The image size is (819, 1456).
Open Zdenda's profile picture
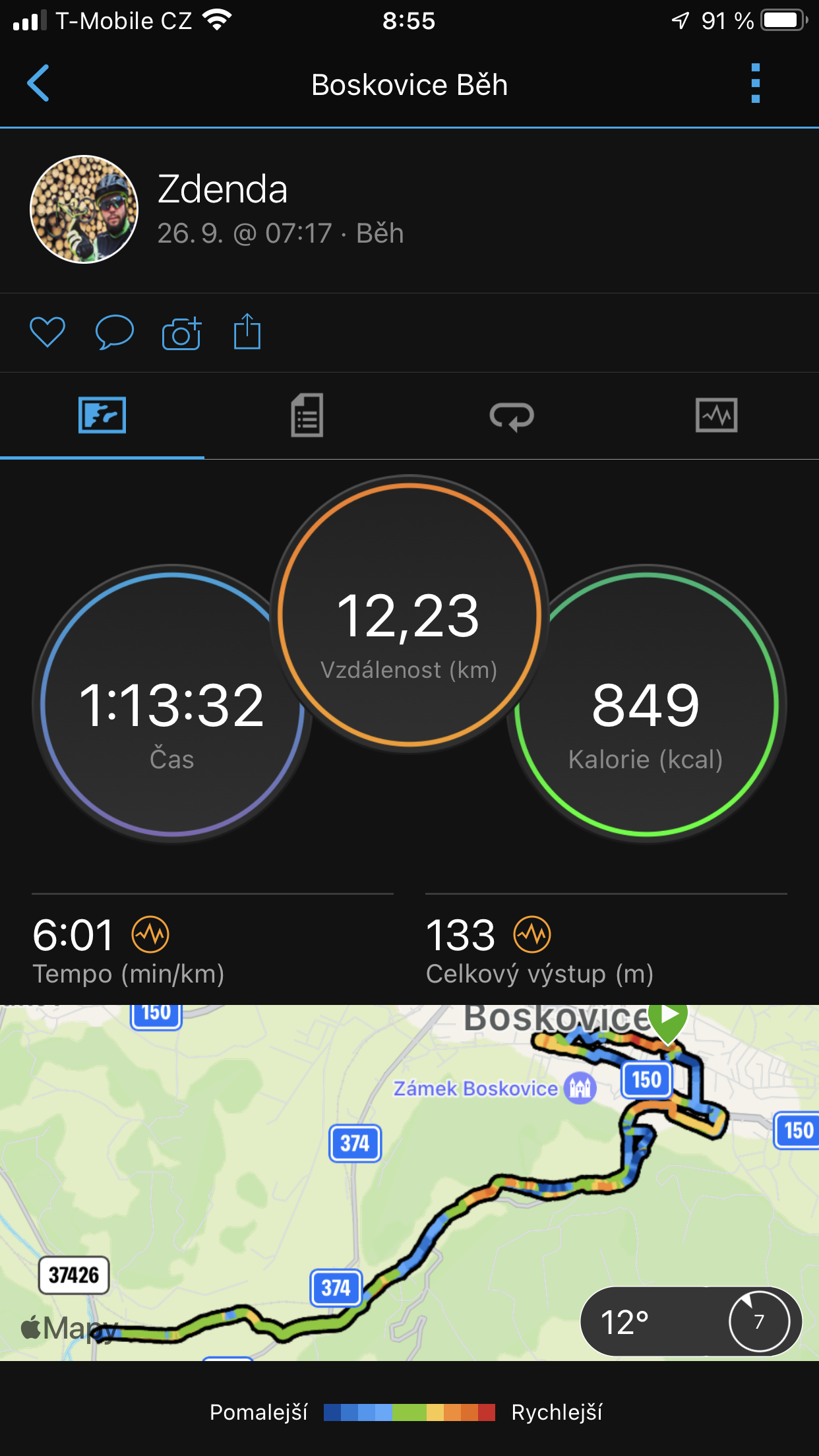[84, 209]
